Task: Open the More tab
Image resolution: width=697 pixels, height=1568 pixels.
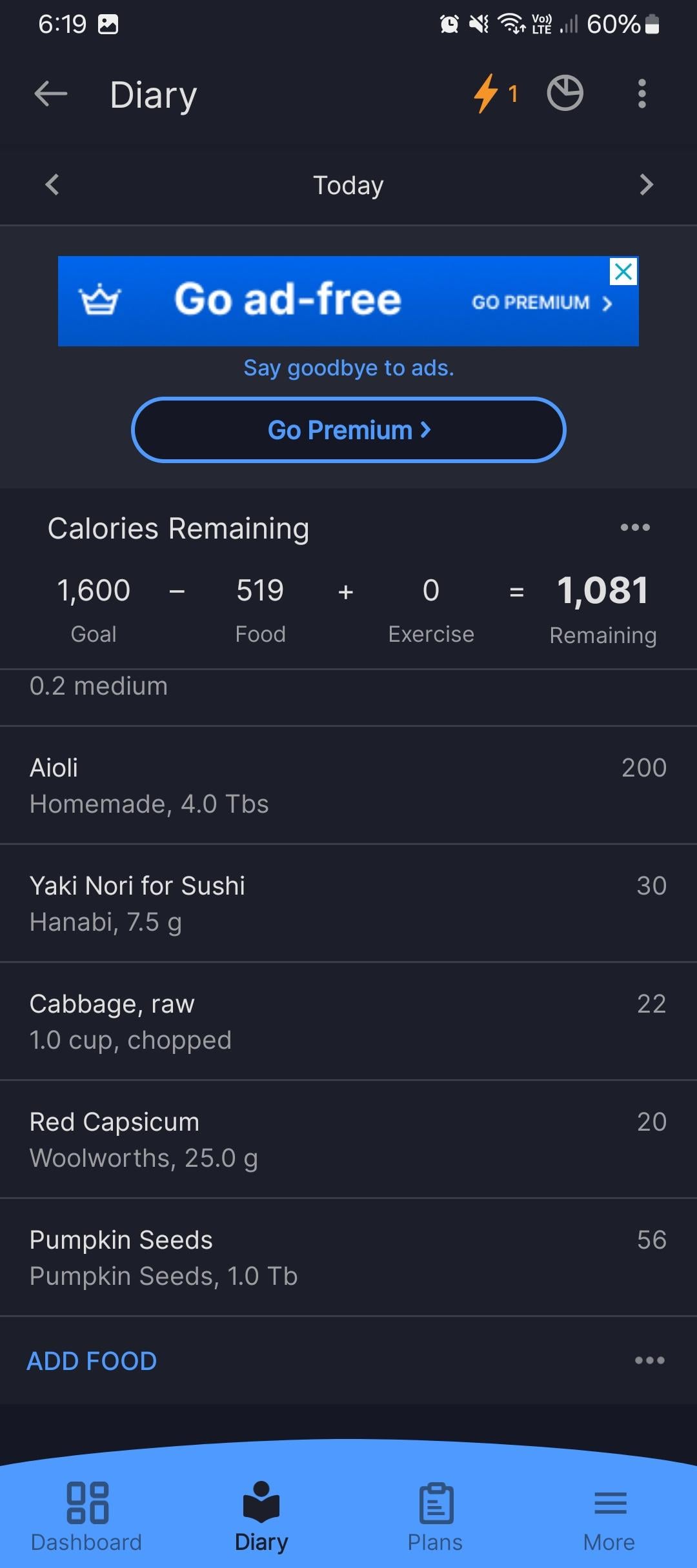Action: coord(609,1516)
